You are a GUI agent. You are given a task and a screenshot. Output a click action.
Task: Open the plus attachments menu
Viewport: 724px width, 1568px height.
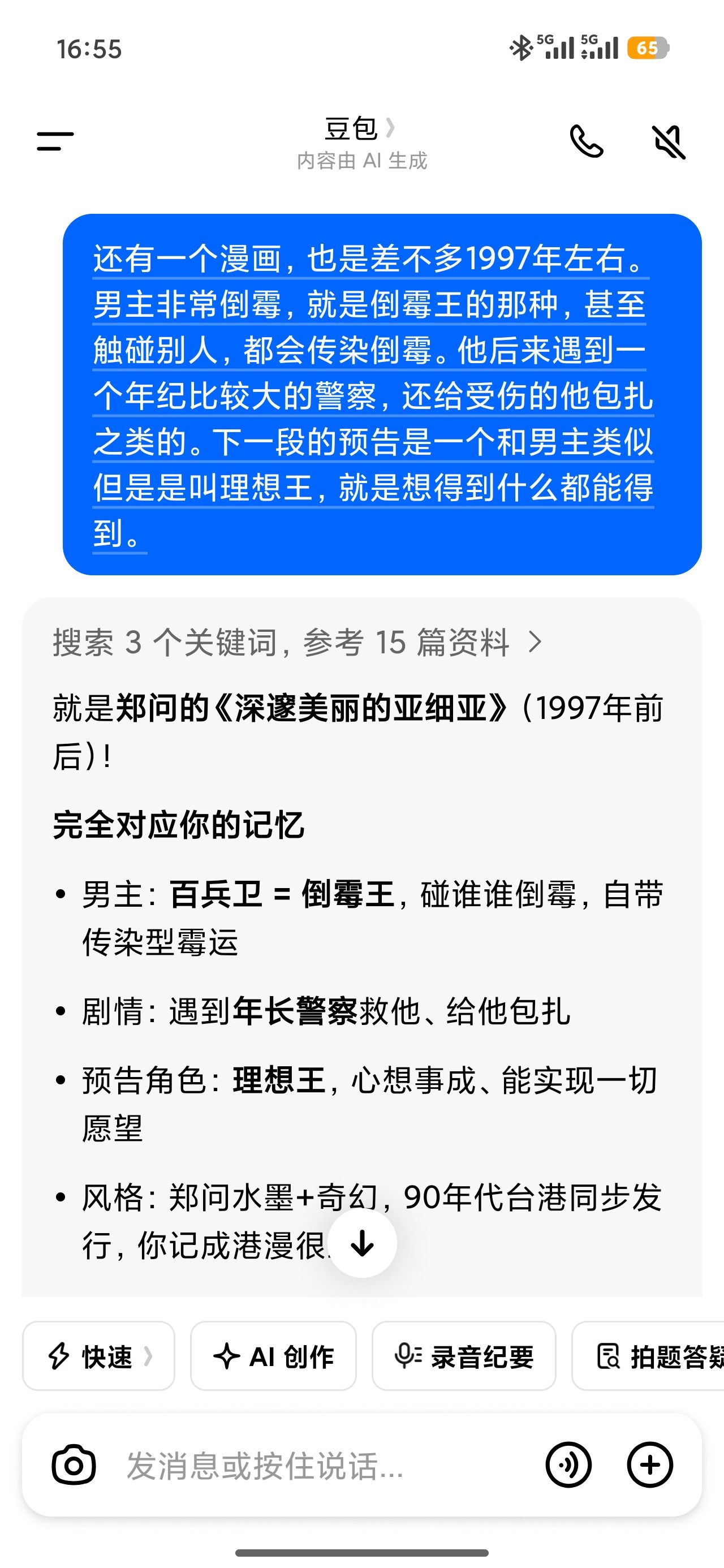pyautogui.click(x=650, y=1465)
